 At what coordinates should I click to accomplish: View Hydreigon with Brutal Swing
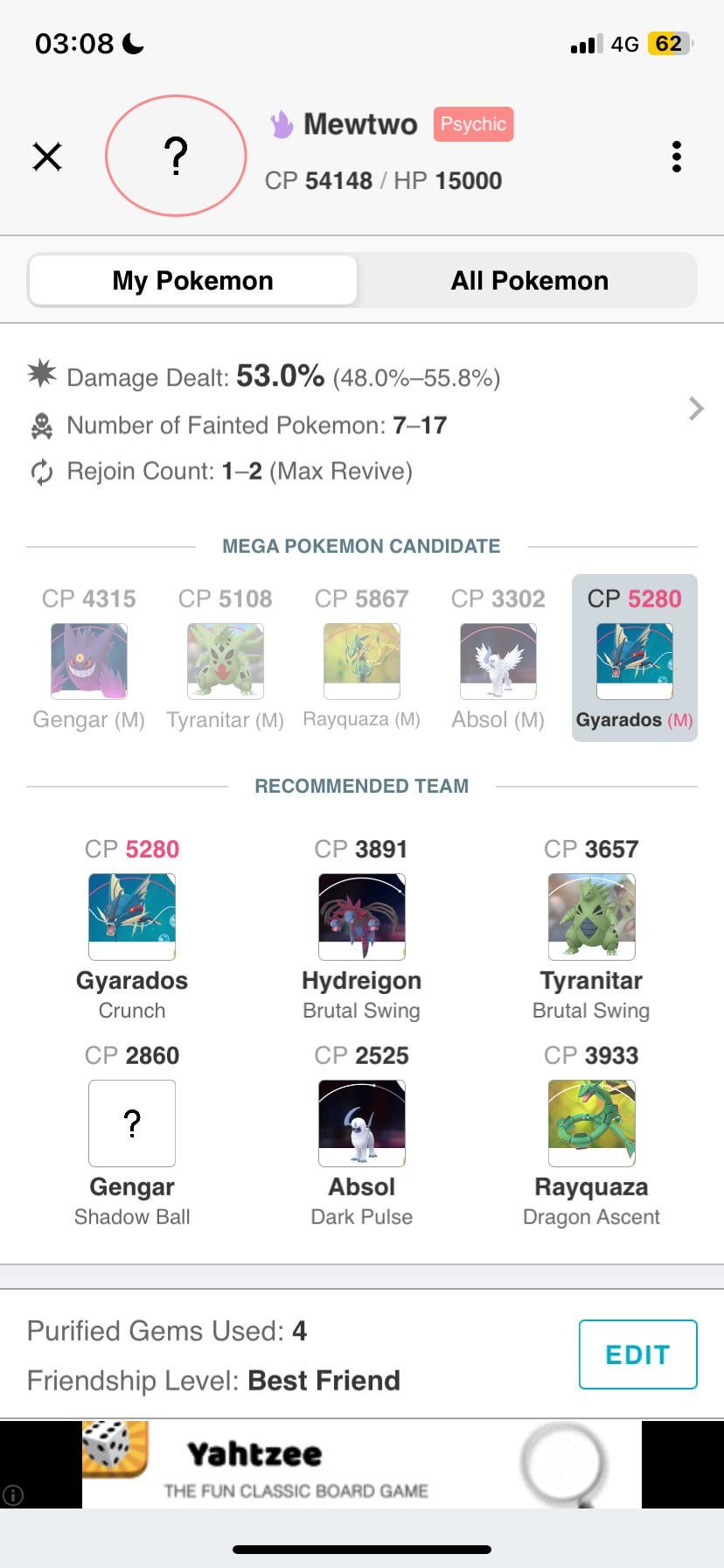click(362, 917)
